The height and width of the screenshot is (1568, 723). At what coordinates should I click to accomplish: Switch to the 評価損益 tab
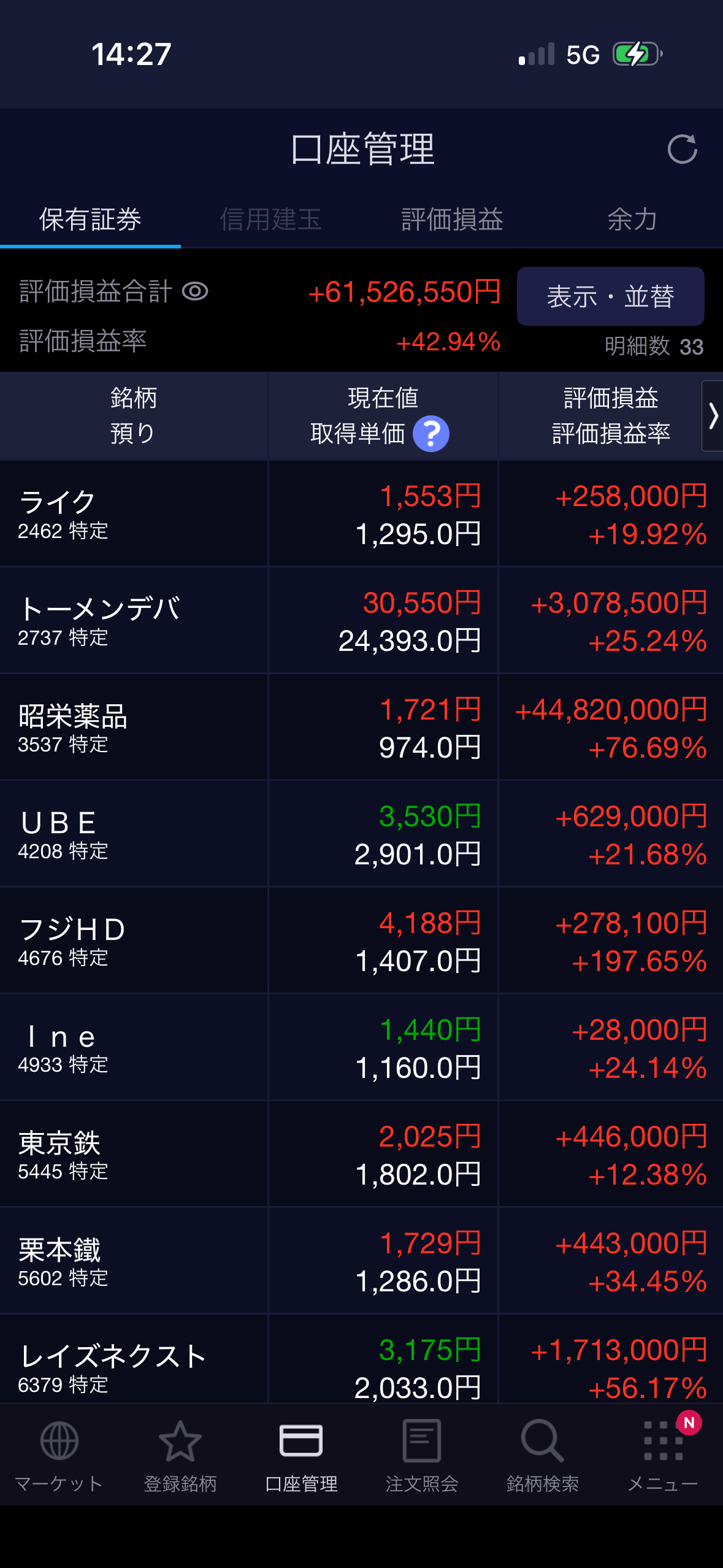click(452, 219)
